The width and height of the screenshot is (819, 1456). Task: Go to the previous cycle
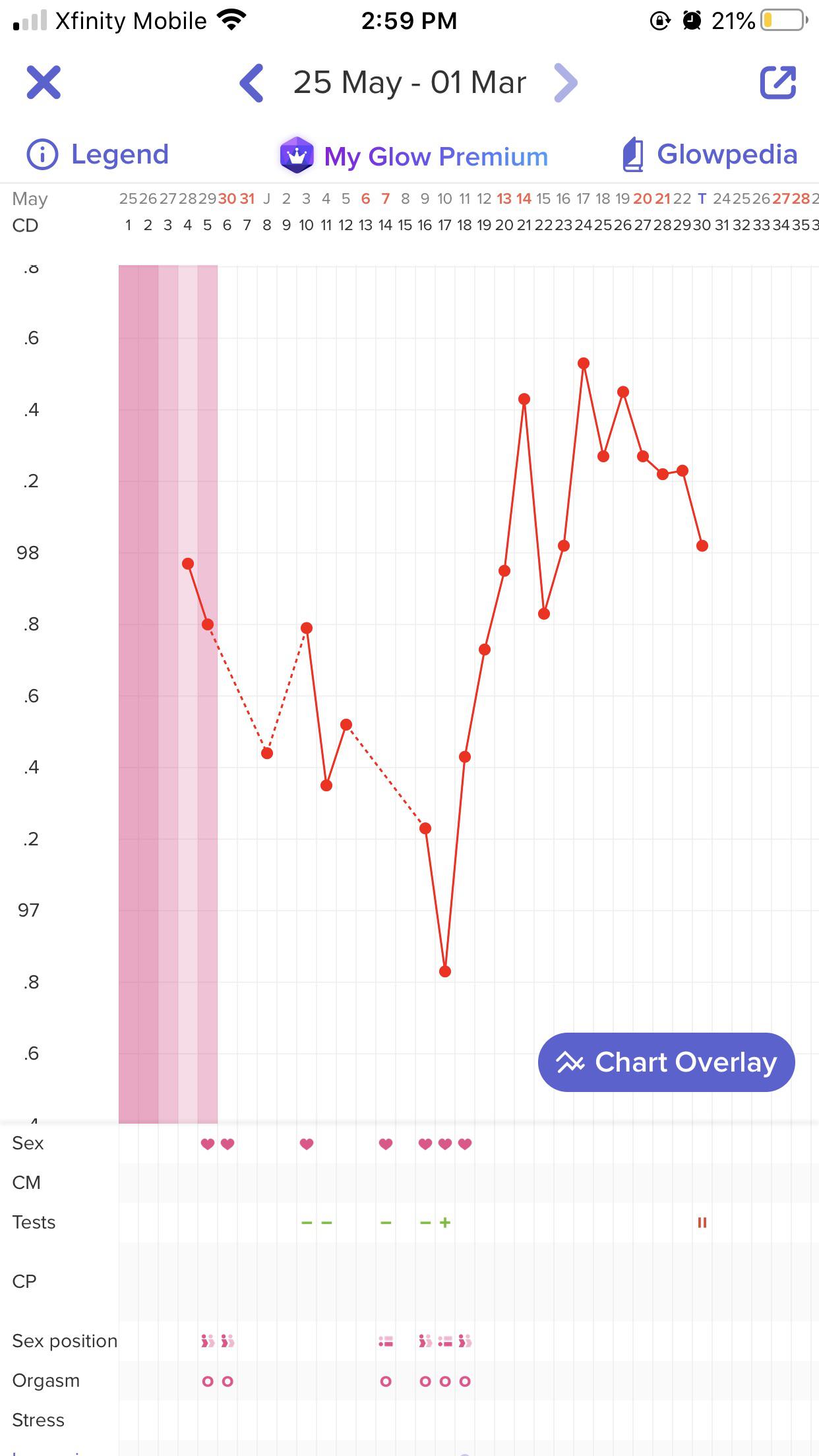[x=252, y=82]
